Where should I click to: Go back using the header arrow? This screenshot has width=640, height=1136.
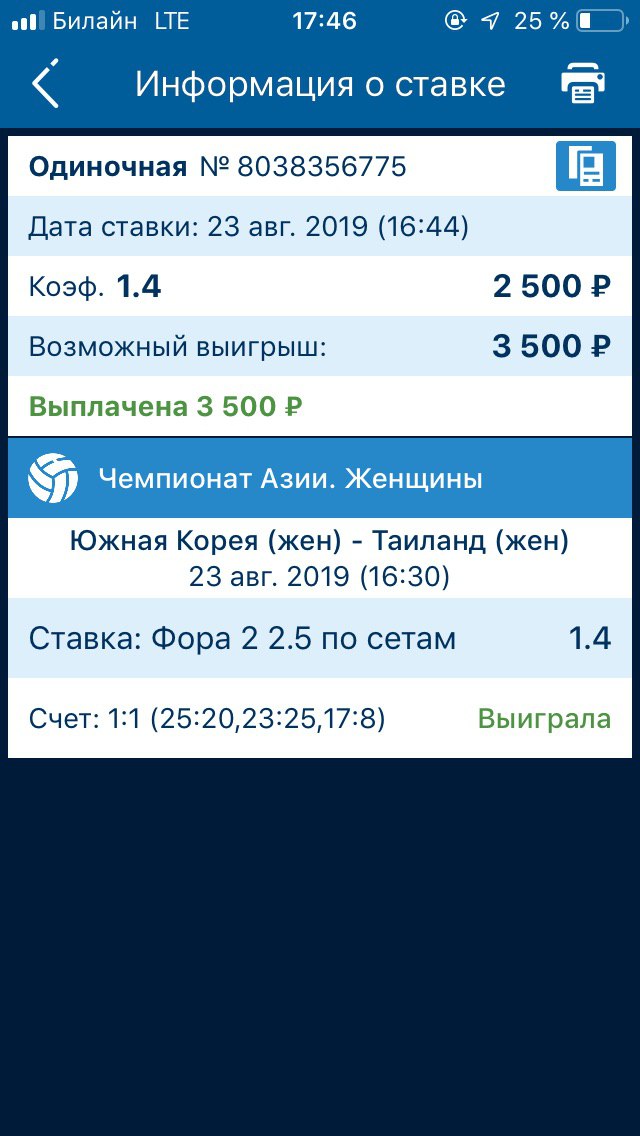click(45, 84)
